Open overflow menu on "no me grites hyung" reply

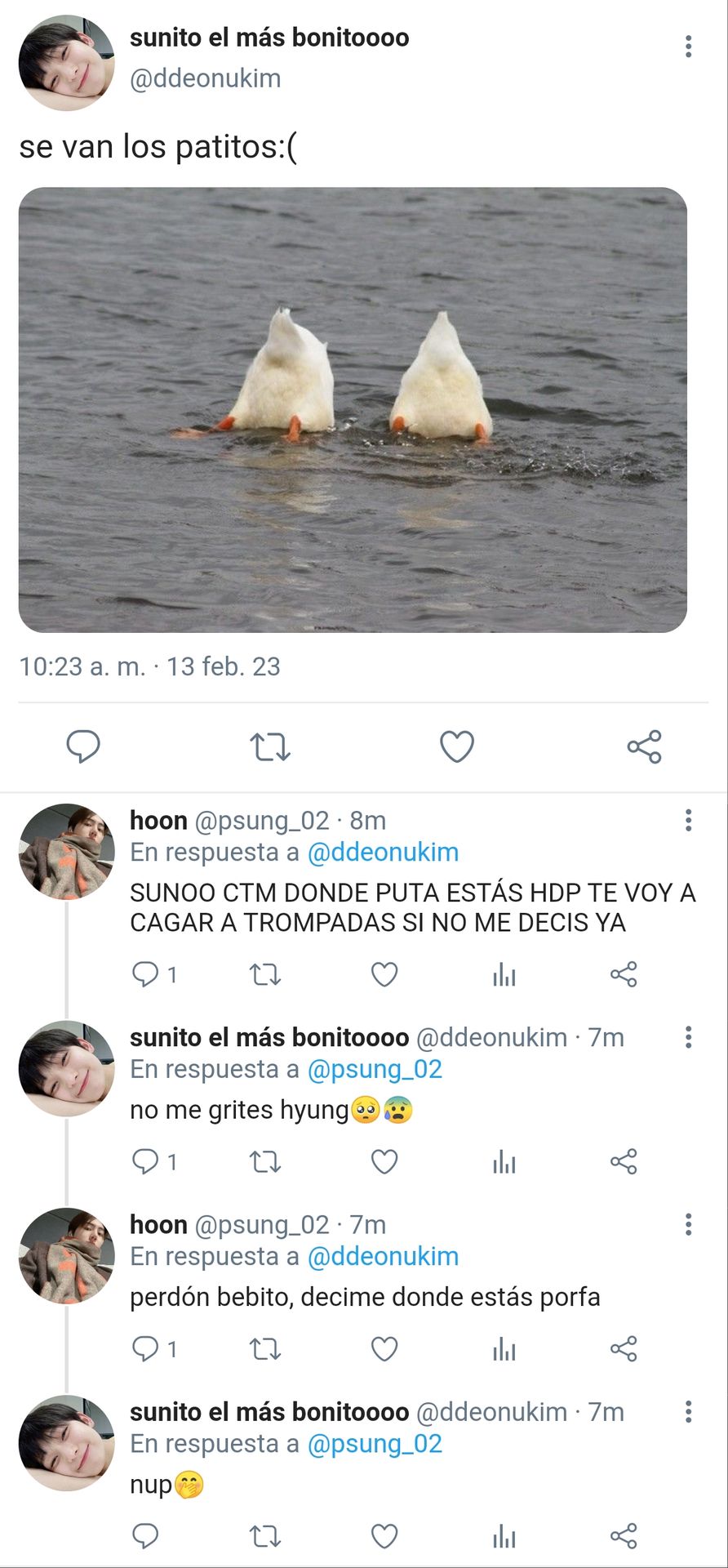[x=688, y=1037]
